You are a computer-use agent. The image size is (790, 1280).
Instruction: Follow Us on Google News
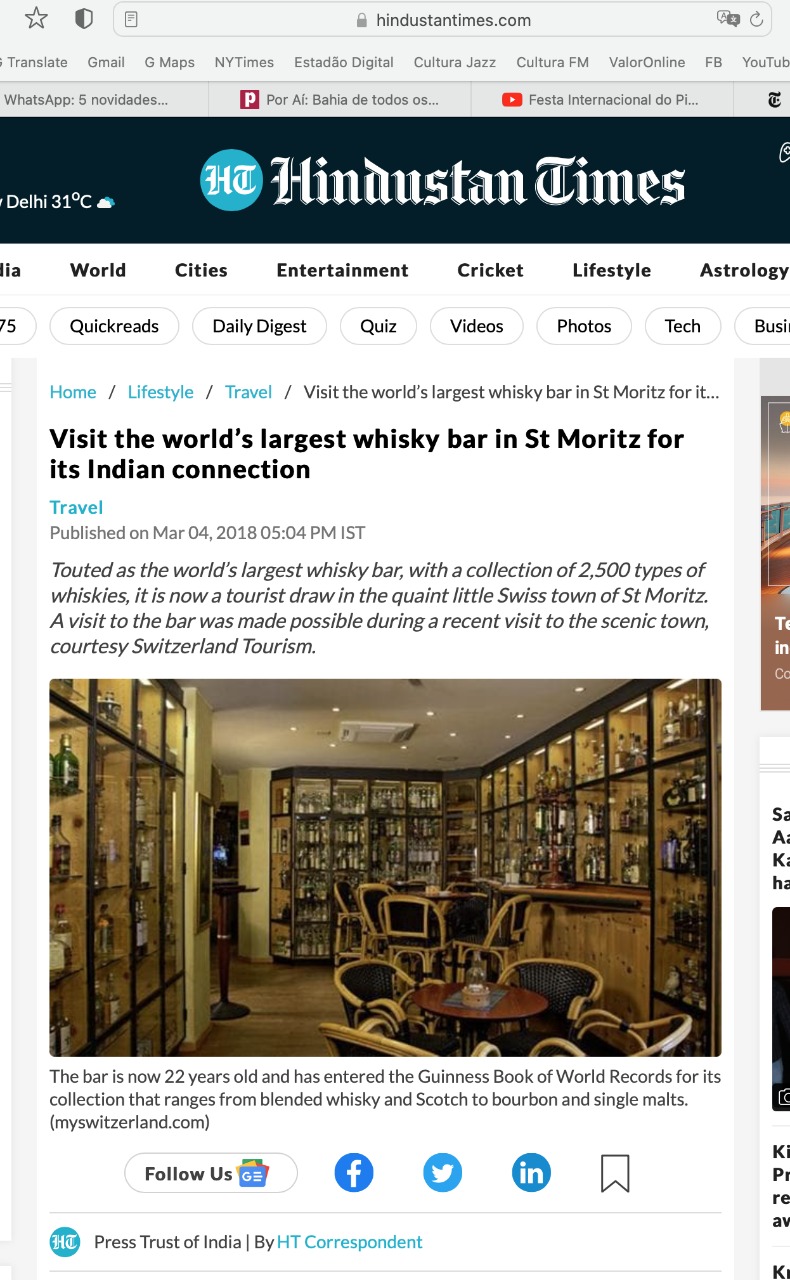point(210,1173)
